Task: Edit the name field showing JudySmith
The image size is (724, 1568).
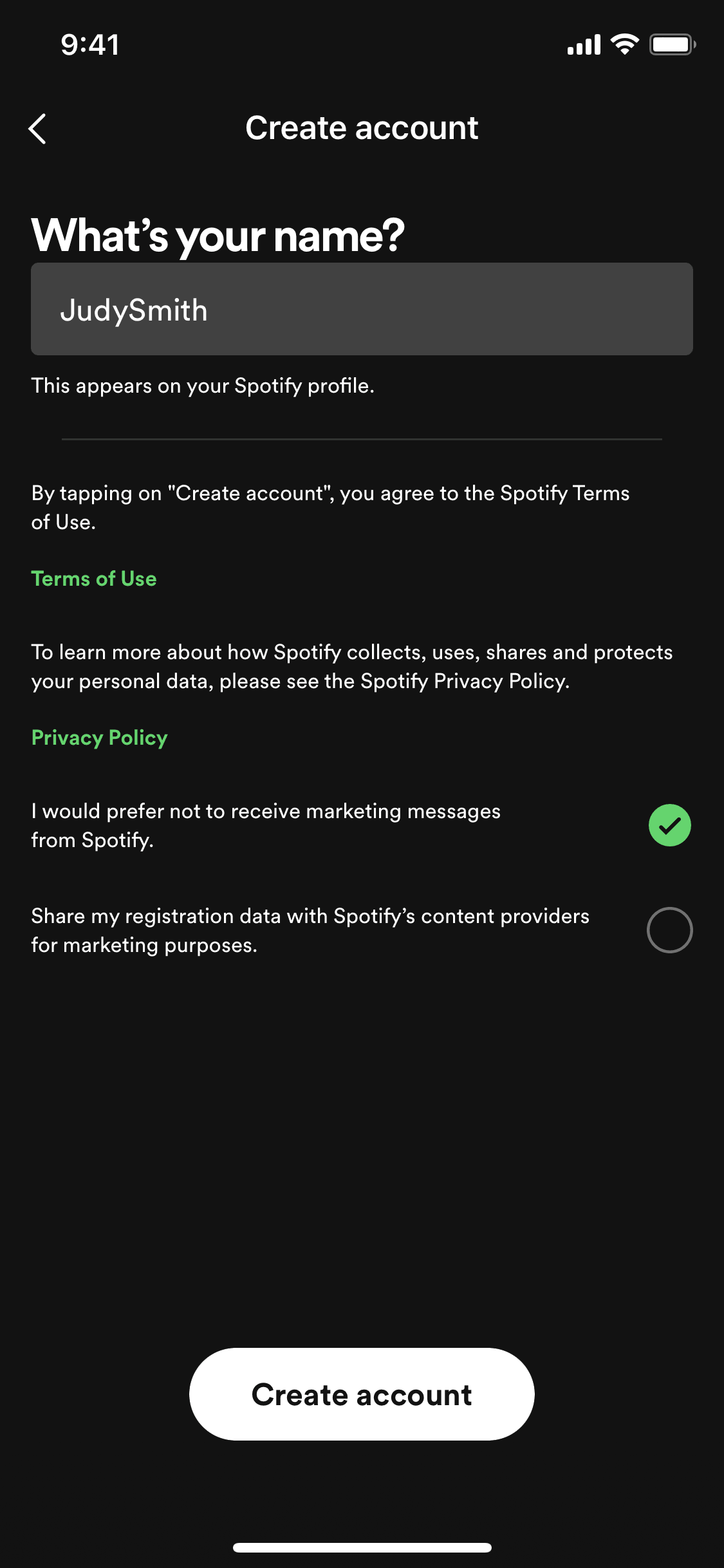Action: click(362, 310)
